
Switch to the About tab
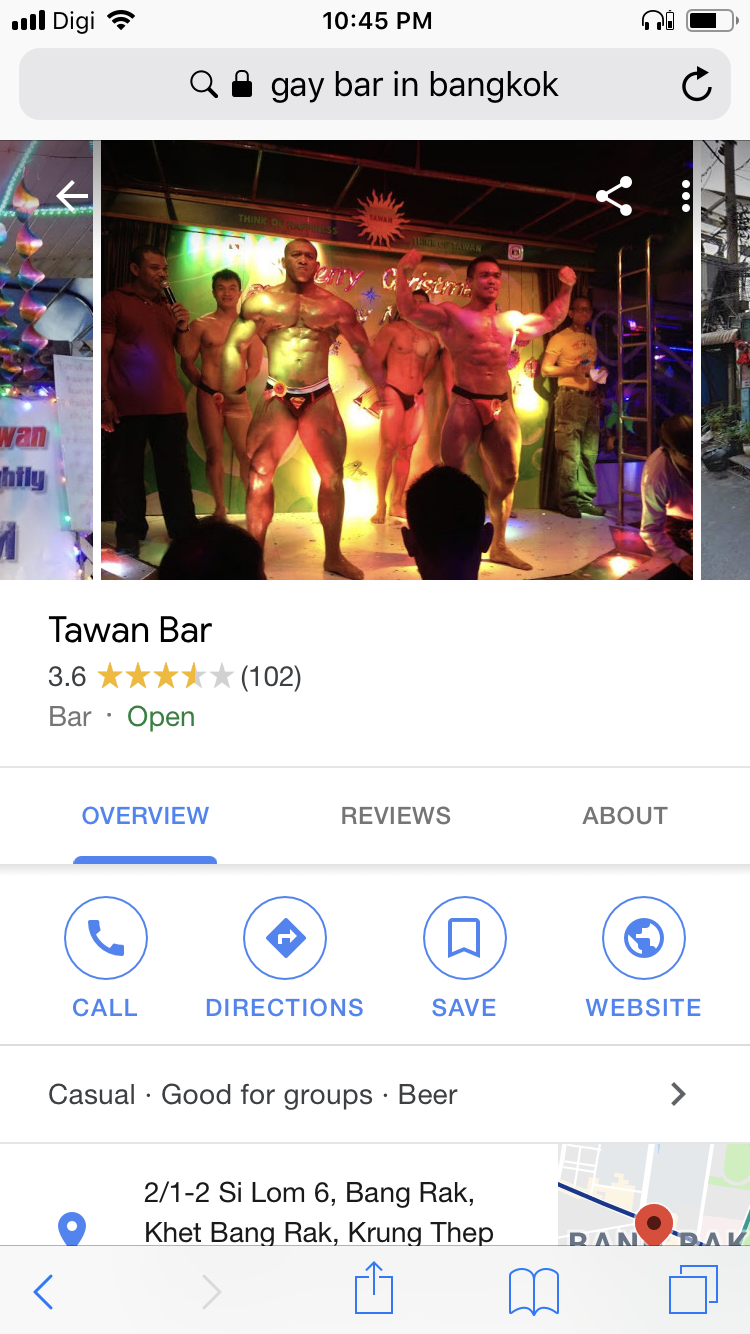(624, 816)
